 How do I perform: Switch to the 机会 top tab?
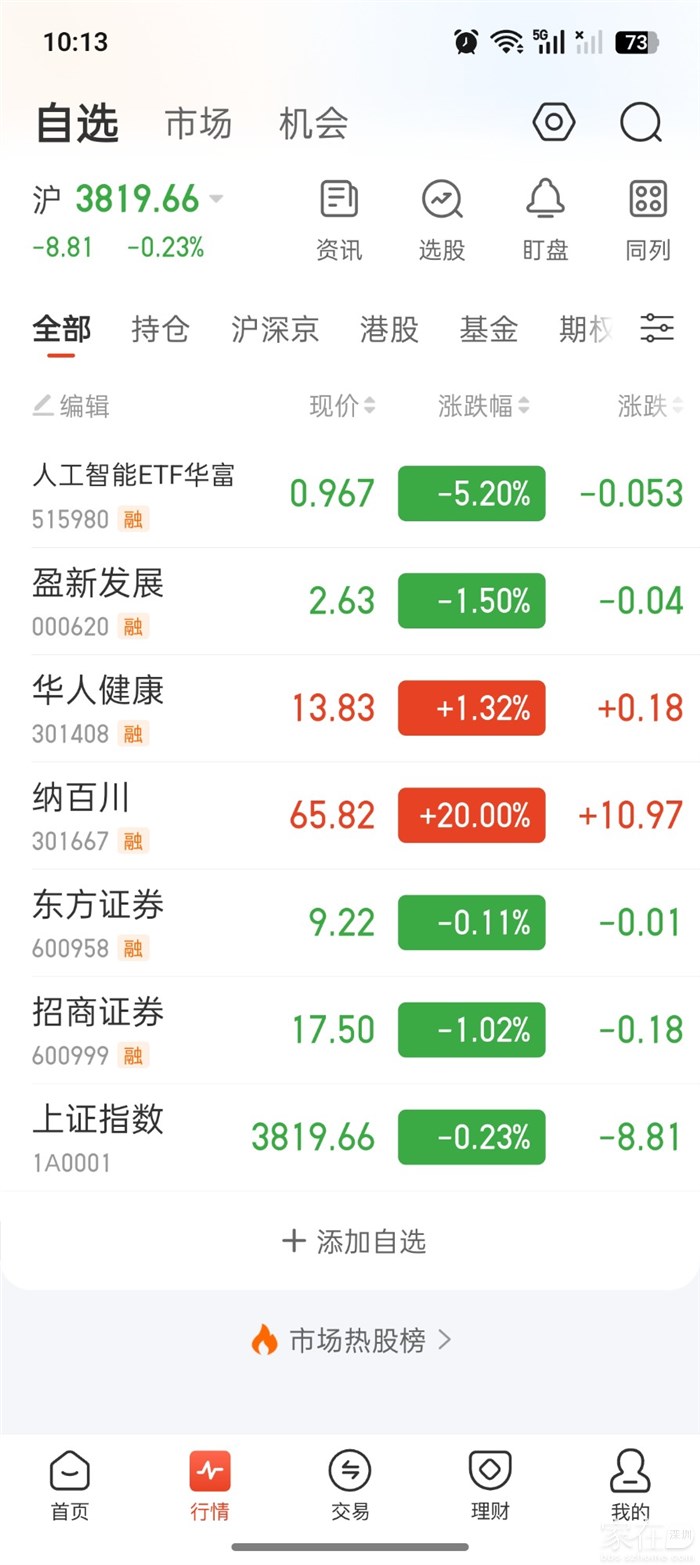click(x=314, y=124)
